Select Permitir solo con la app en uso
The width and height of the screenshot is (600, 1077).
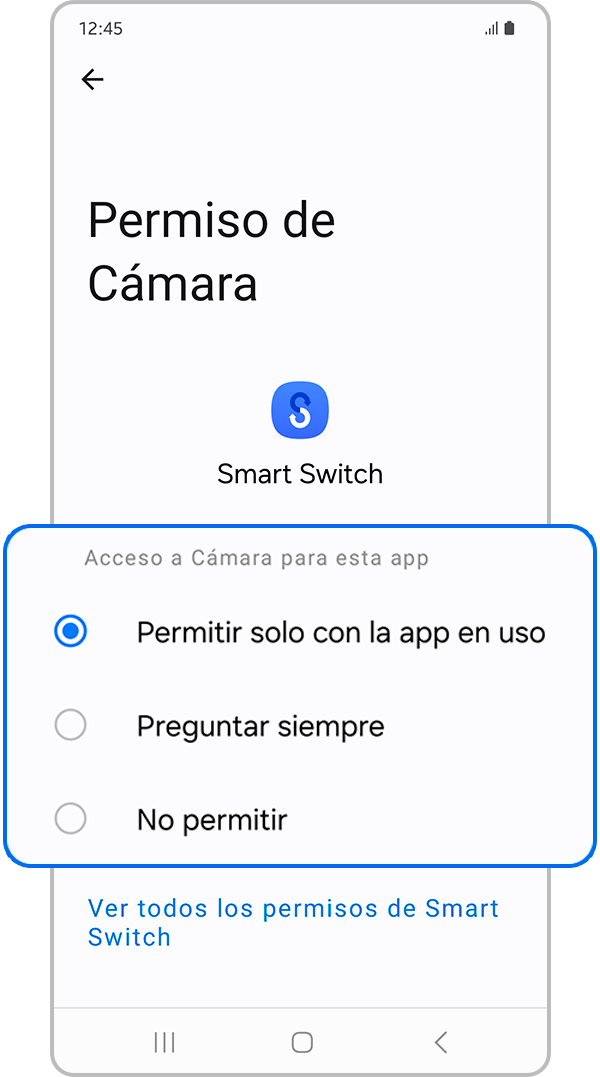click(71, 632)
